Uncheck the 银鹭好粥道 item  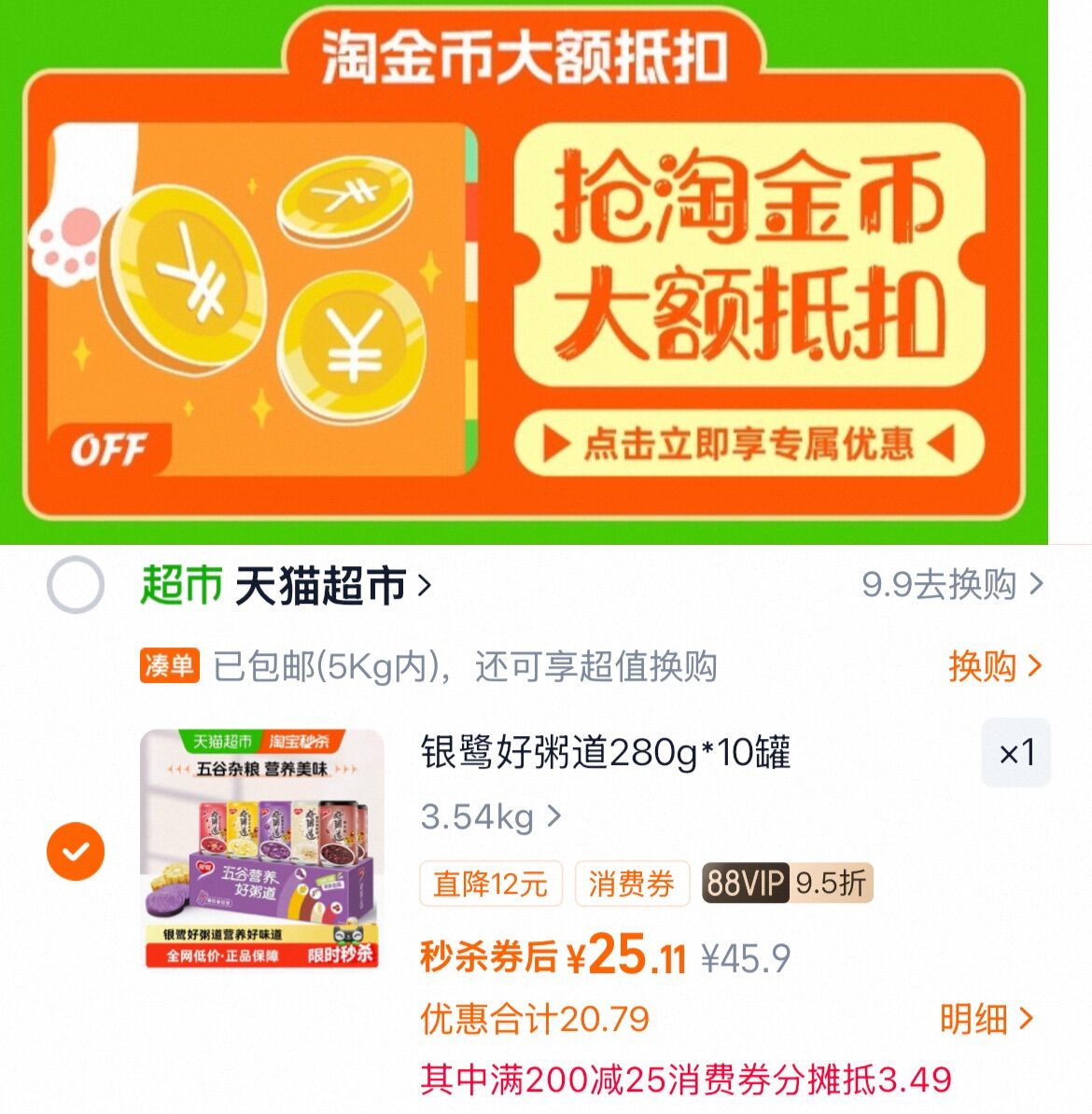[x=76, y=851]
